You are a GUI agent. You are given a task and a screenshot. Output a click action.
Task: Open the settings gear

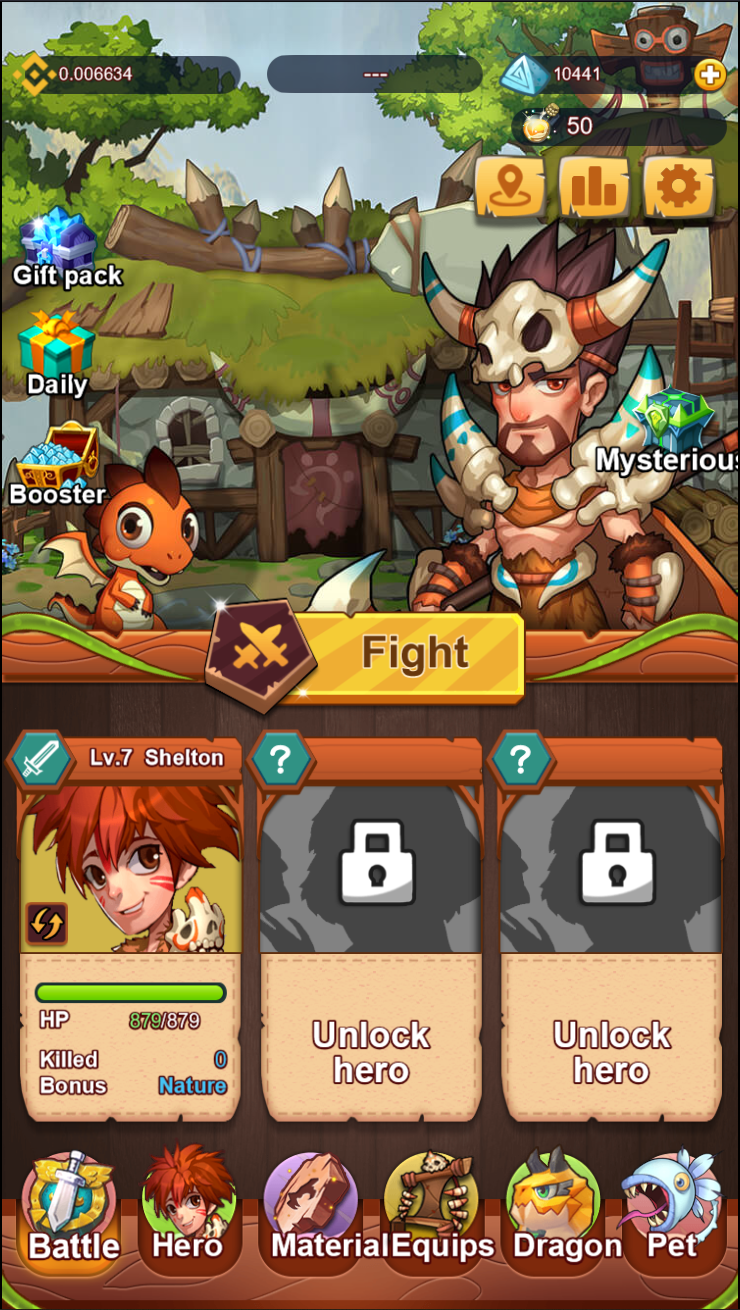679,186
